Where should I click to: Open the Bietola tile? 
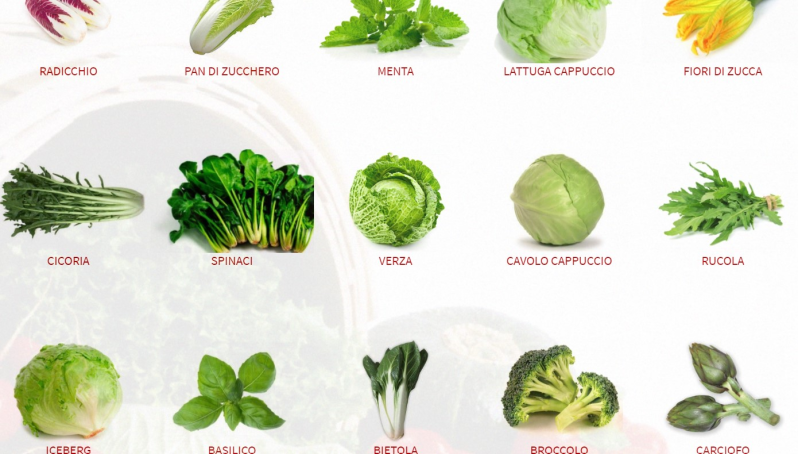[395, 390]
